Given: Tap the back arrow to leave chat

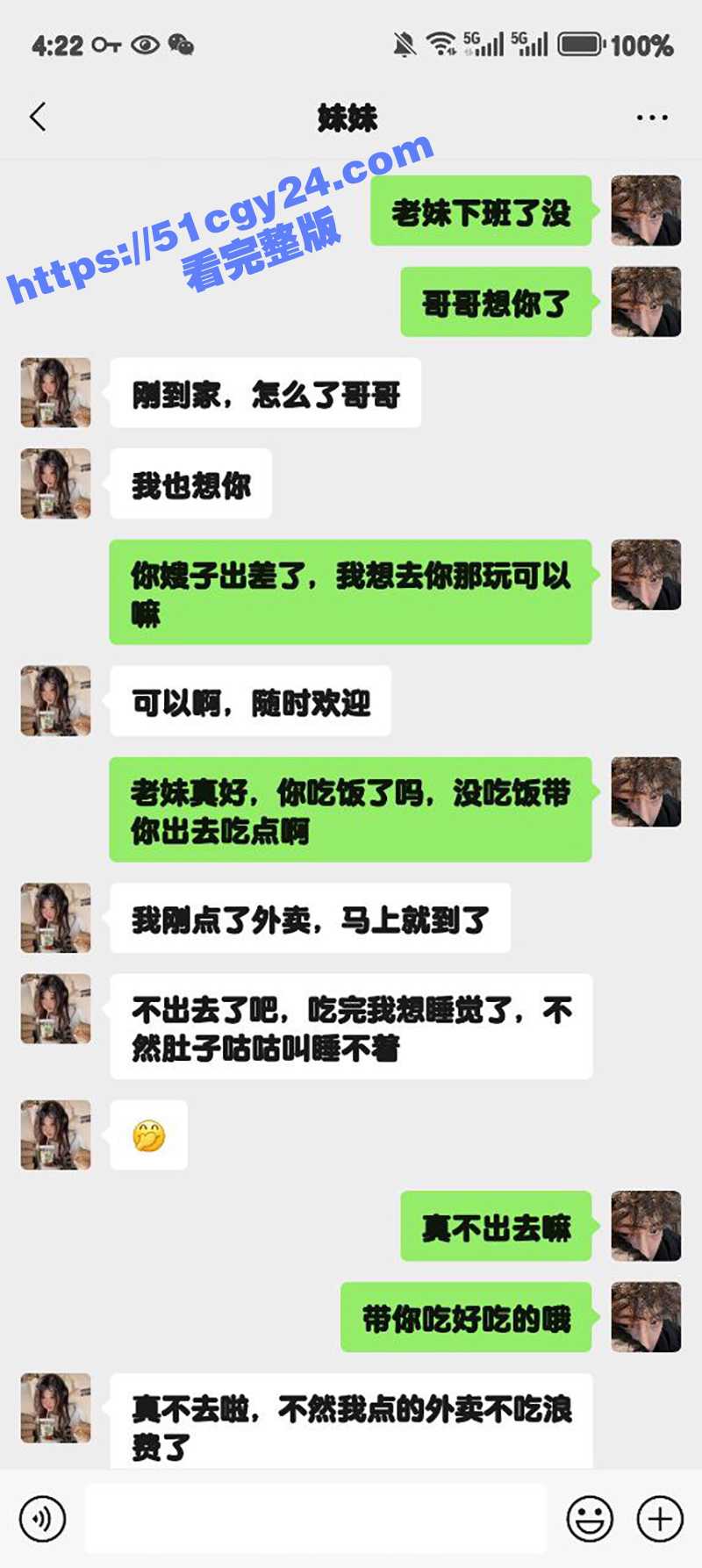Looking at the screenshot, I should [x=35, y=115].
